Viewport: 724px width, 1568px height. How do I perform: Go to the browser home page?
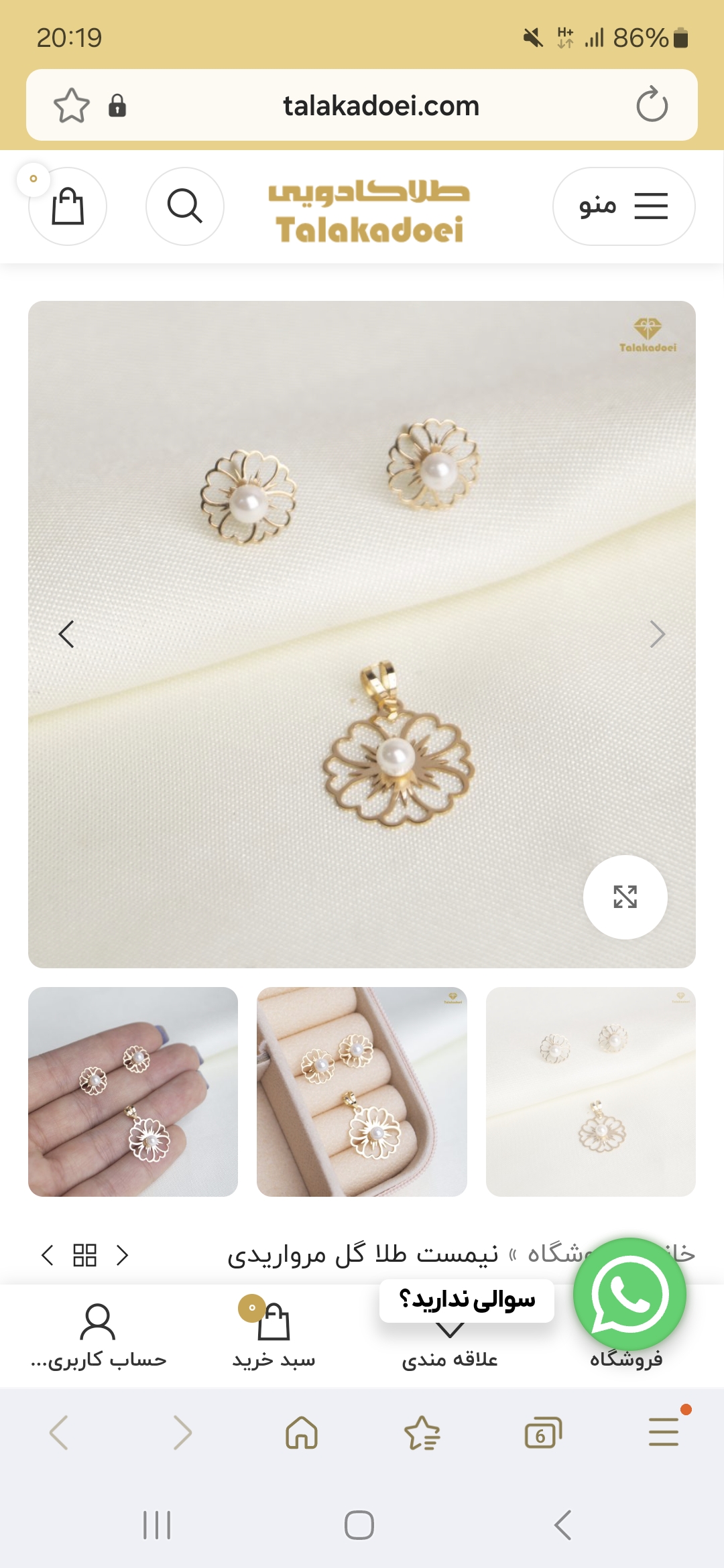click(302, 1433)
